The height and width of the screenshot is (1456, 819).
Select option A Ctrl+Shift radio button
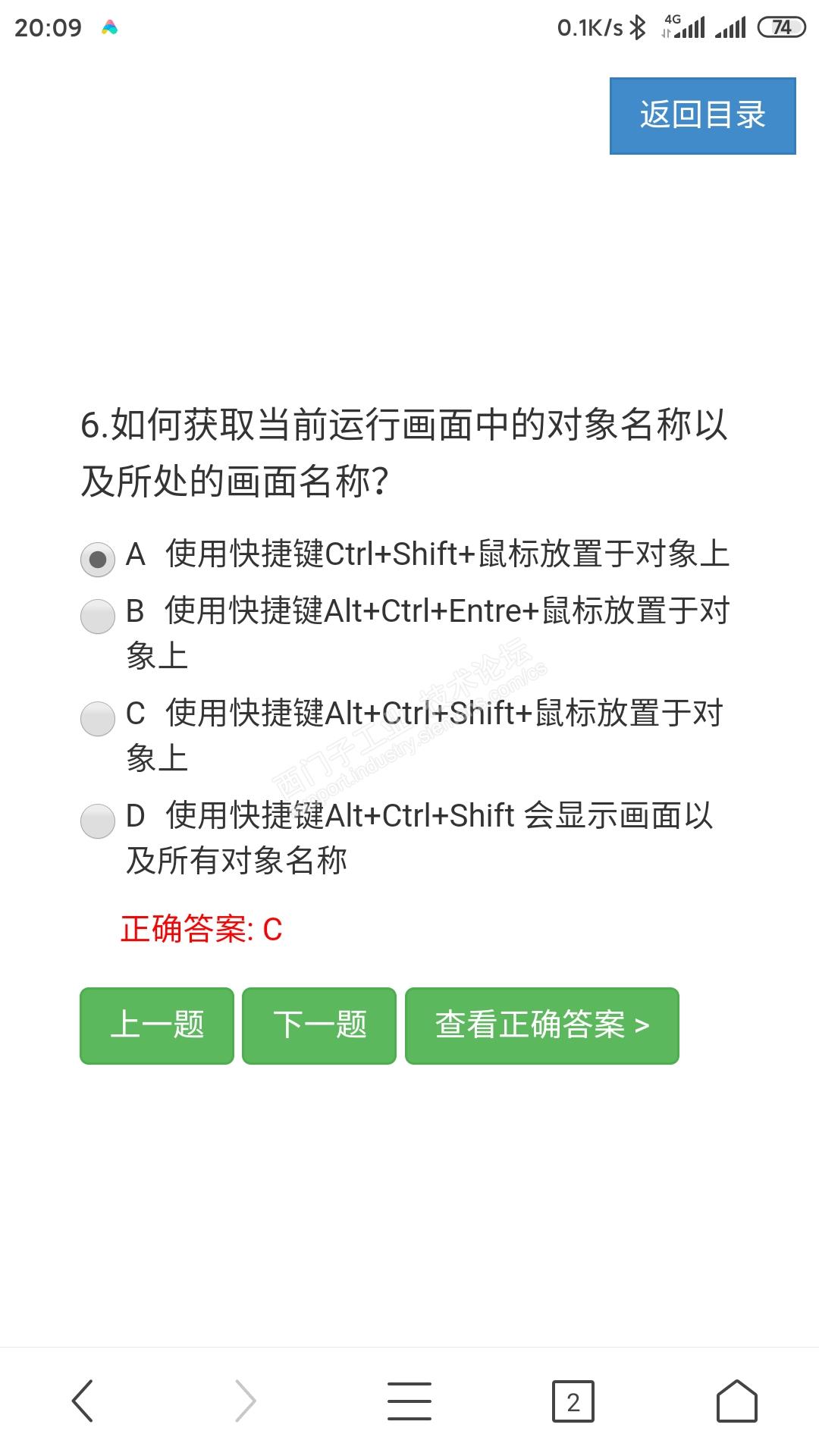point(98,559)
